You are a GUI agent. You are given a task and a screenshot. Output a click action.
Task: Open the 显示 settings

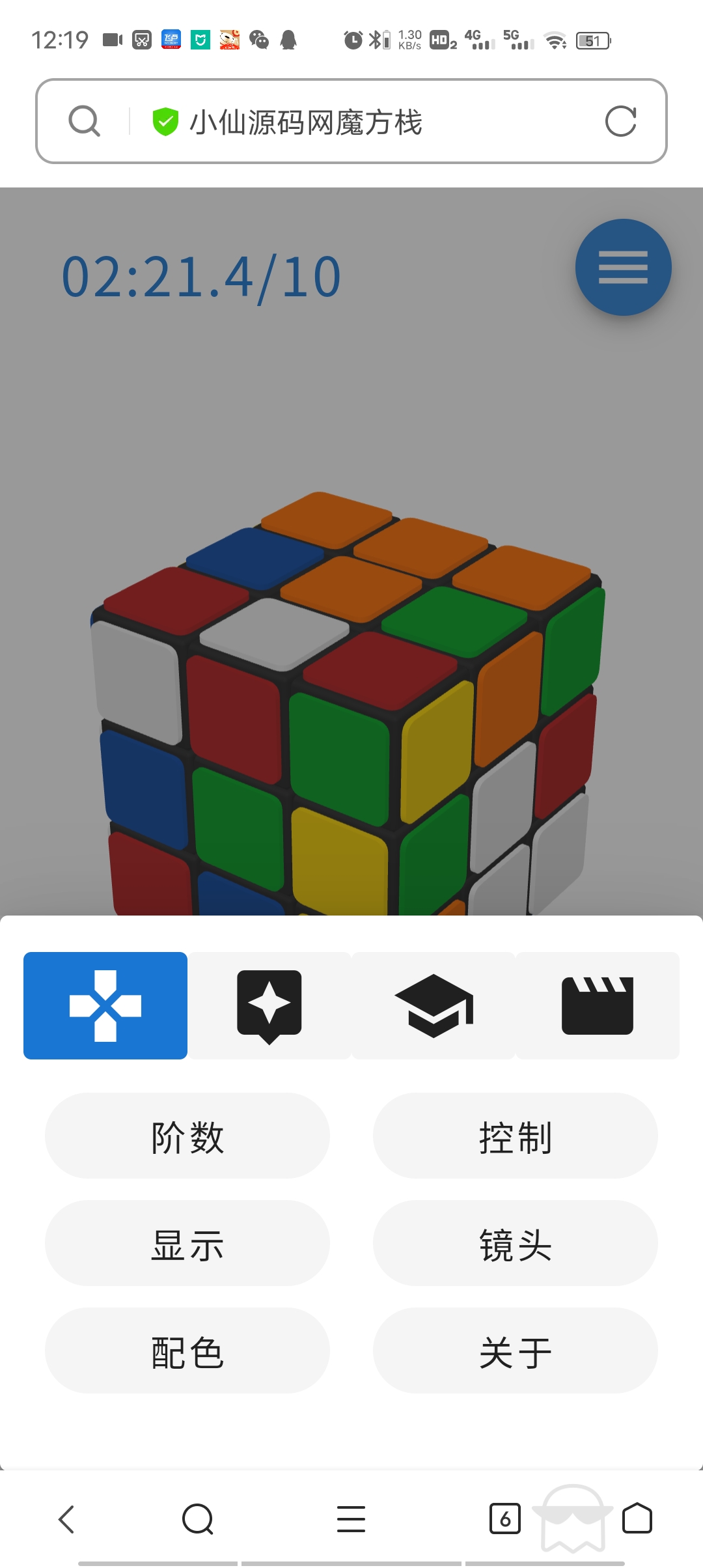[187, 1243]
